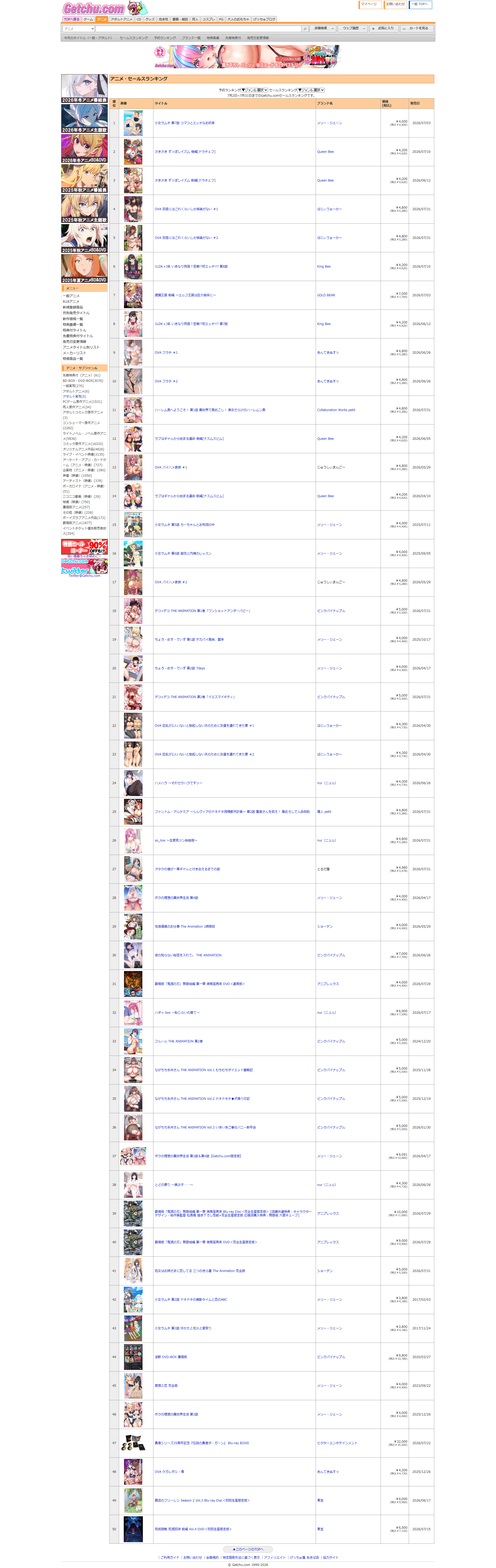
Task: Open the cover thumbnail of rank 9 OVA フラチ #1
Action: coord(133,352)
